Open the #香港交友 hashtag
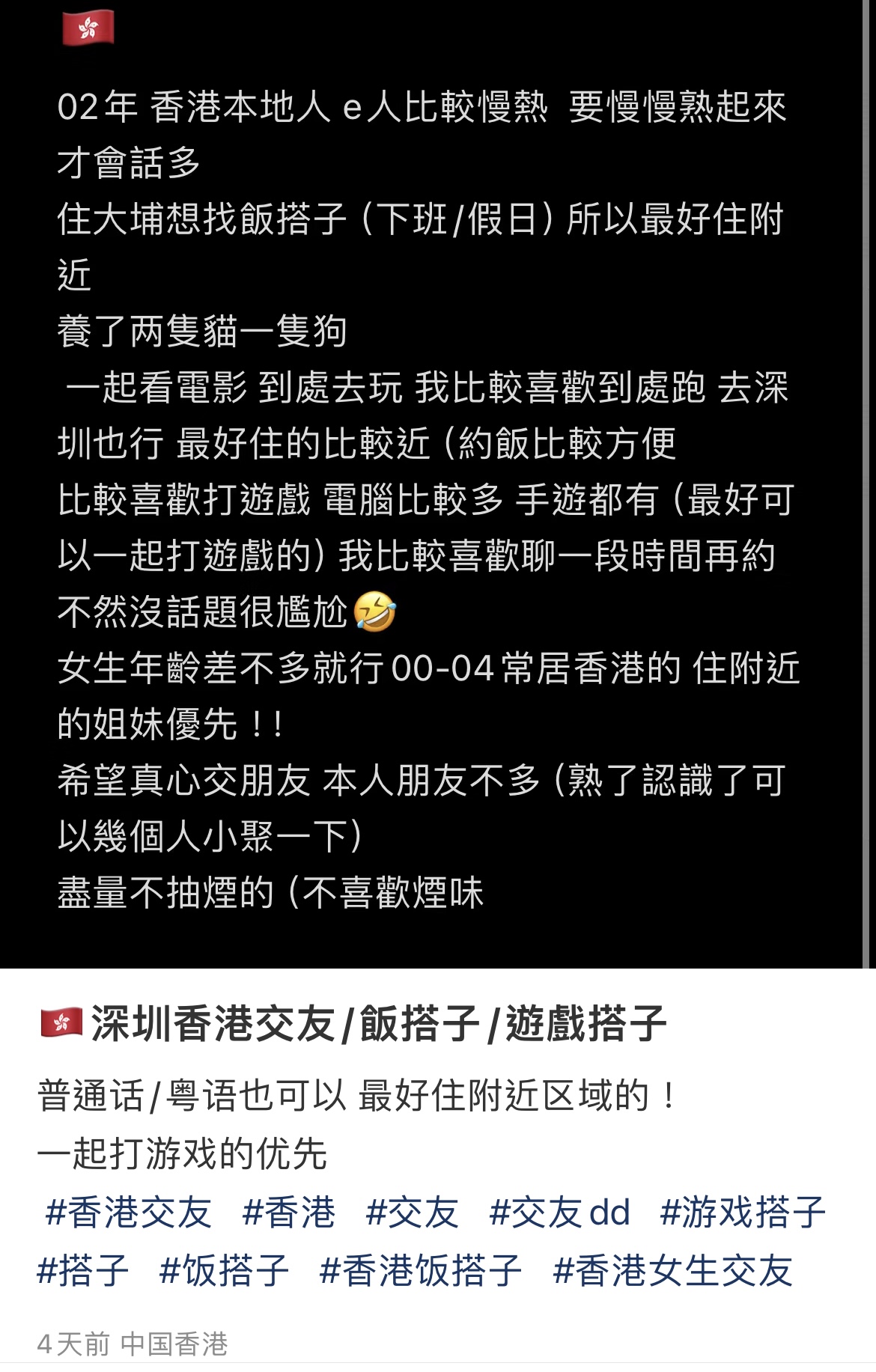The height and width of the screenshot is (1372, 876). 129,1213
